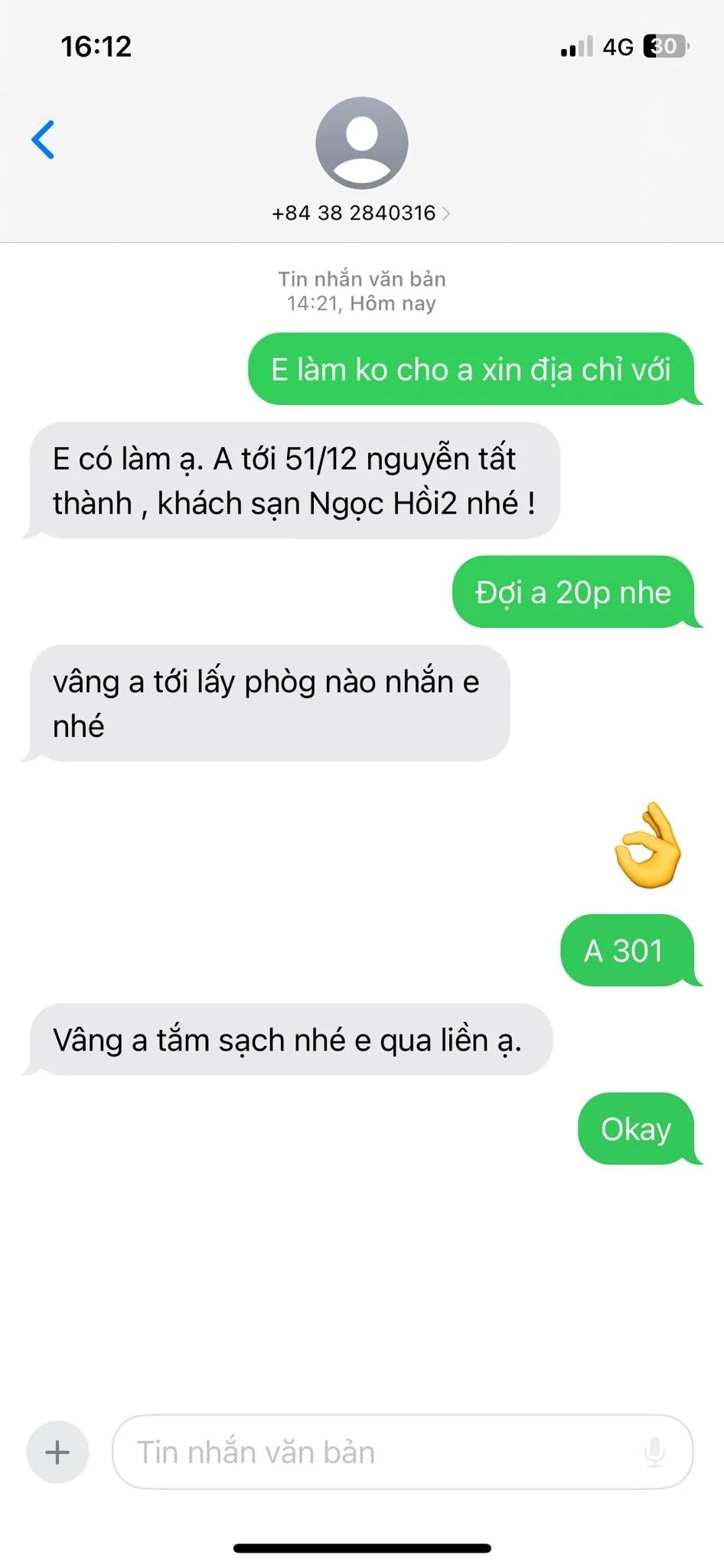This screenshot has height=1568, width=724.
Task: Start voice dictation with the microphone
Action: click(x=654, y=1452)
